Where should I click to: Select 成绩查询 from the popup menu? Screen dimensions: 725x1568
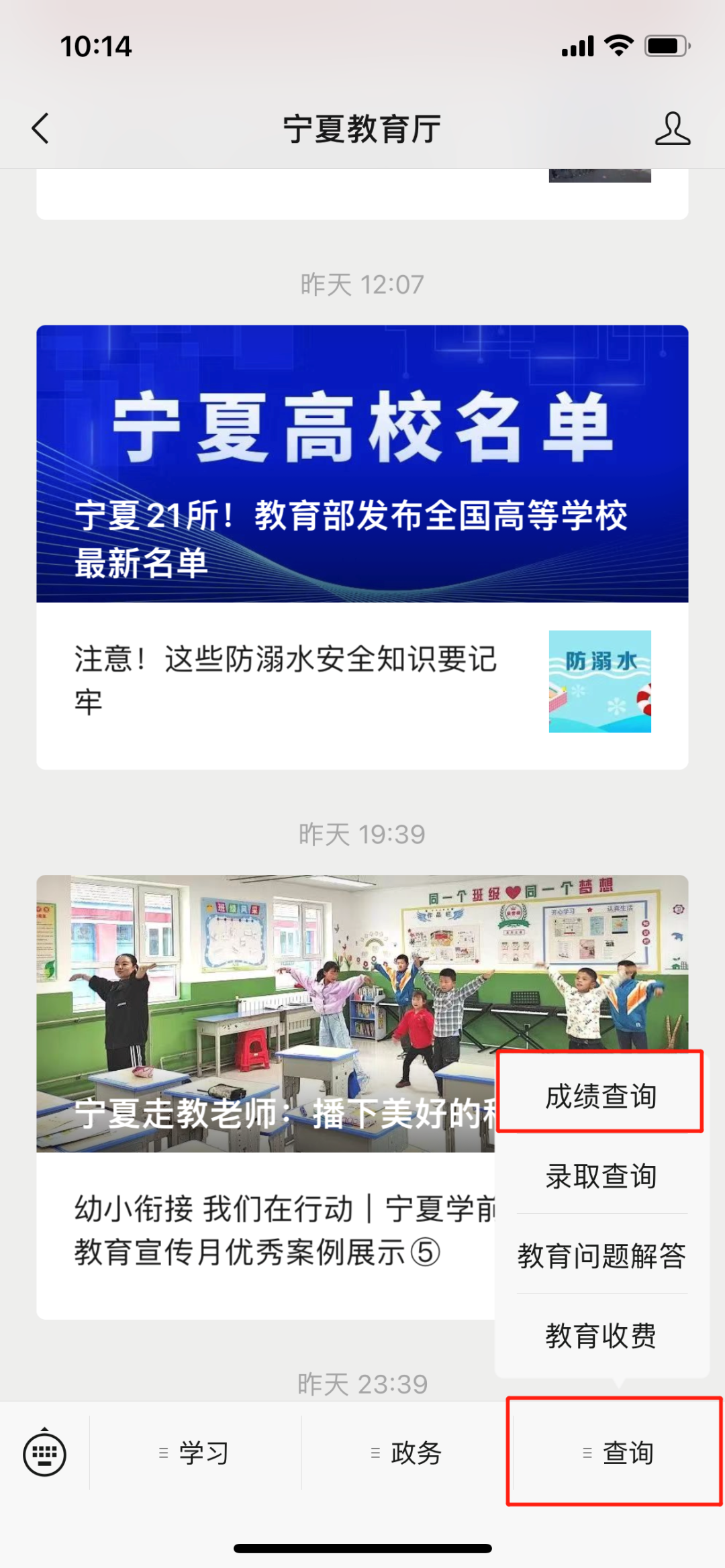pyautogui.click(x=601, y=1096)
